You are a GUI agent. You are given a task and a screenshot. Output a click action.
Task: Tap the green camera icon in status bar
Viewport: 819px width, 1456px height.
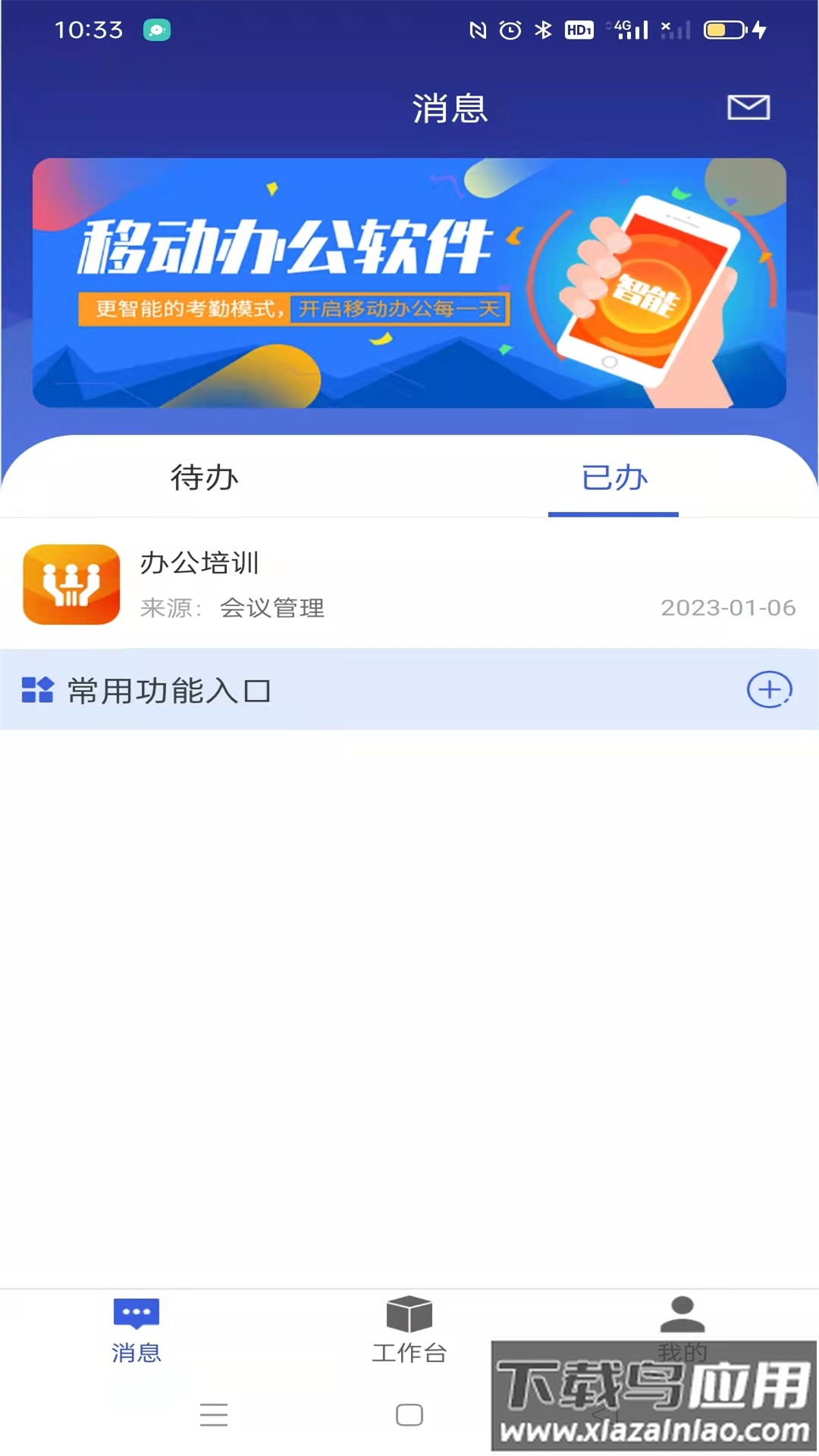coord(156,31)
